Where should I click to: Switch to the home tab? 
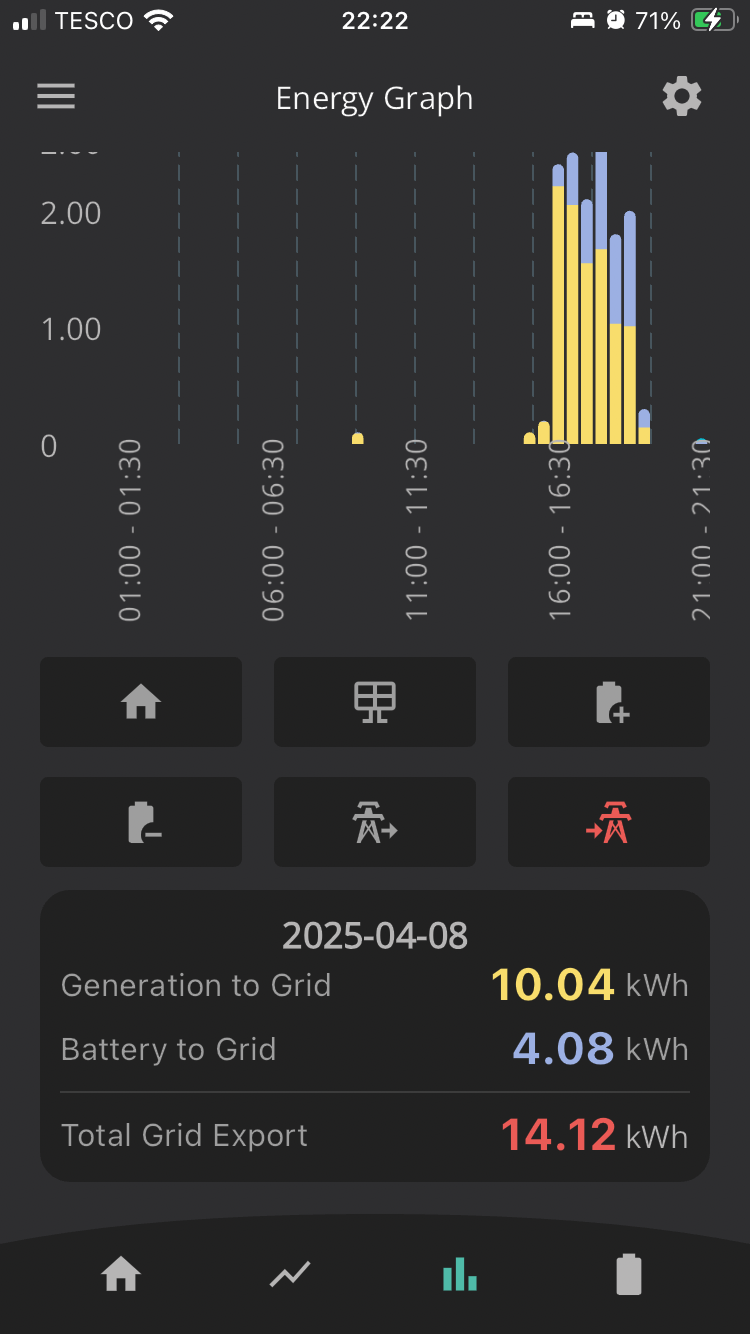121,1275
